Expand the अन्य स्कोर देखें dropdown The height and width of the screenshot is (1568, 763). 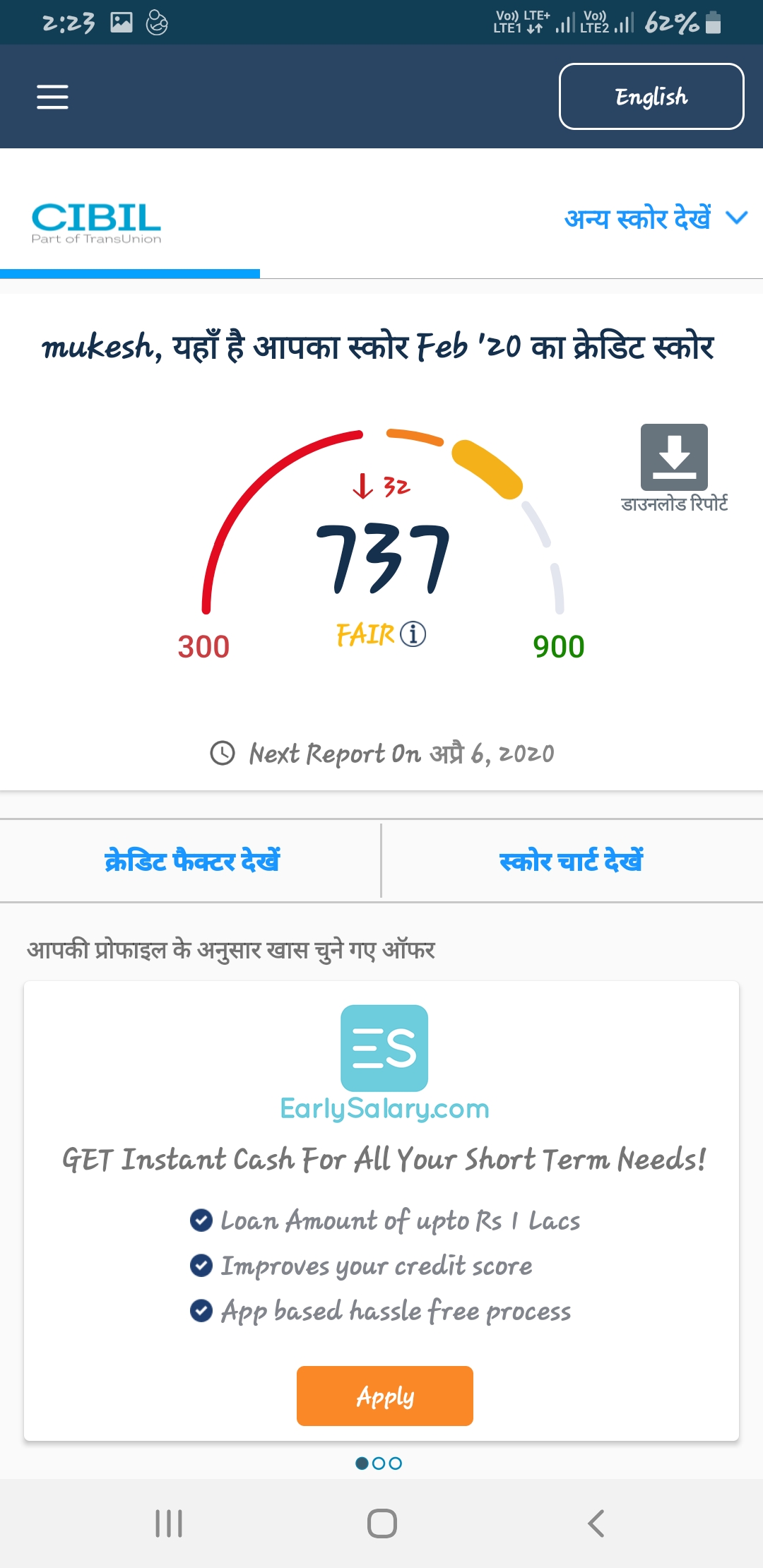656,218
